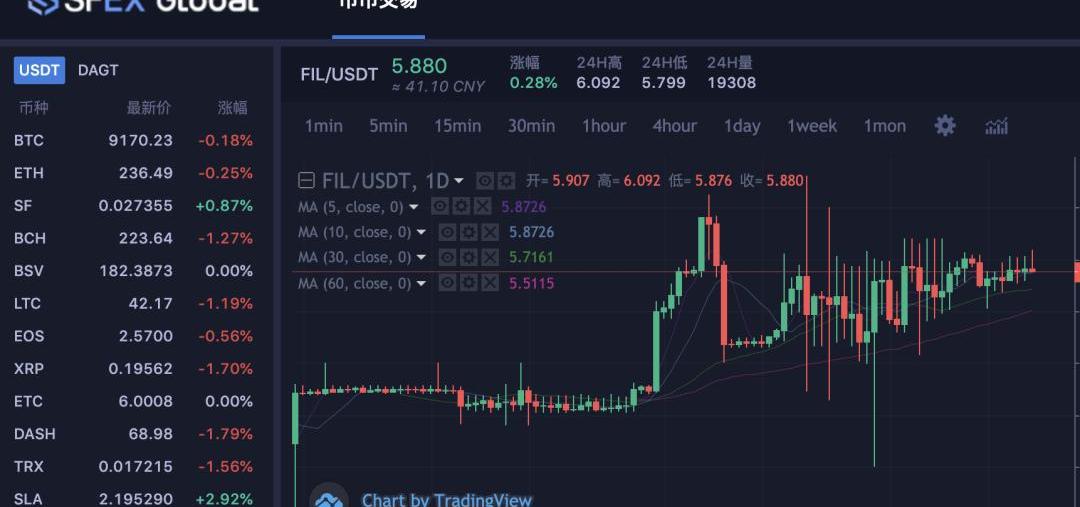Switch chart interval to 1hour
Image resolution: width=1080 pixels, height=507 pixels.
click(603, 126)
